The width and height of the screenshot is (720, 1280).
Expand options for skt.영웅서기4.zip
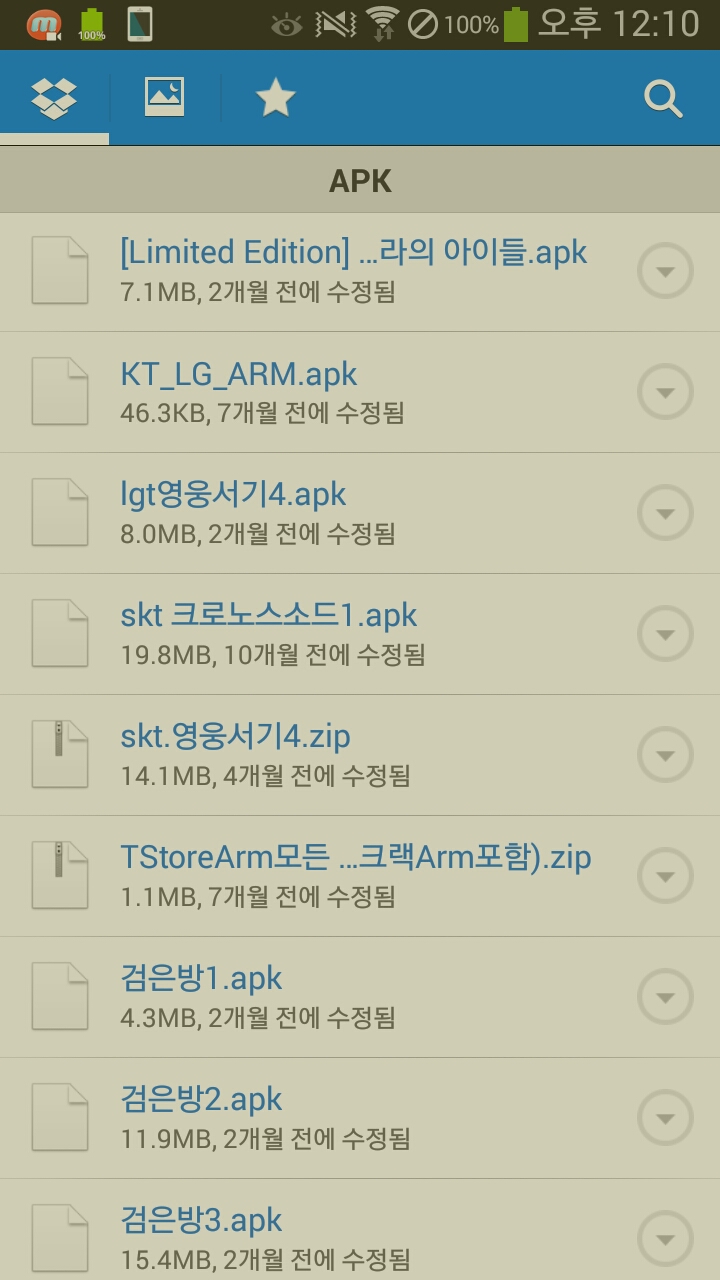[x=665, y=755]
